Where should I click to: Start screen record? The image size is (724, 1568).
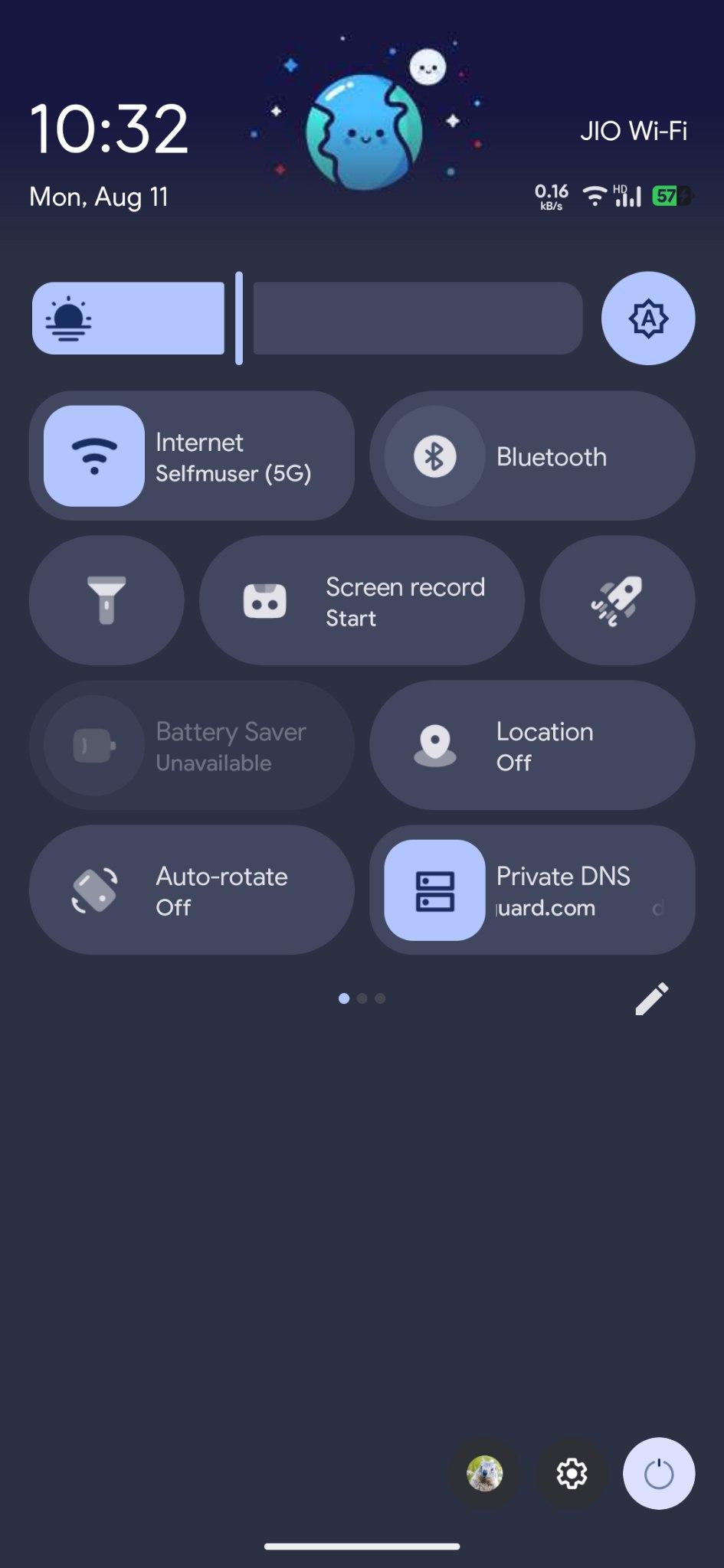pos(362,600)
